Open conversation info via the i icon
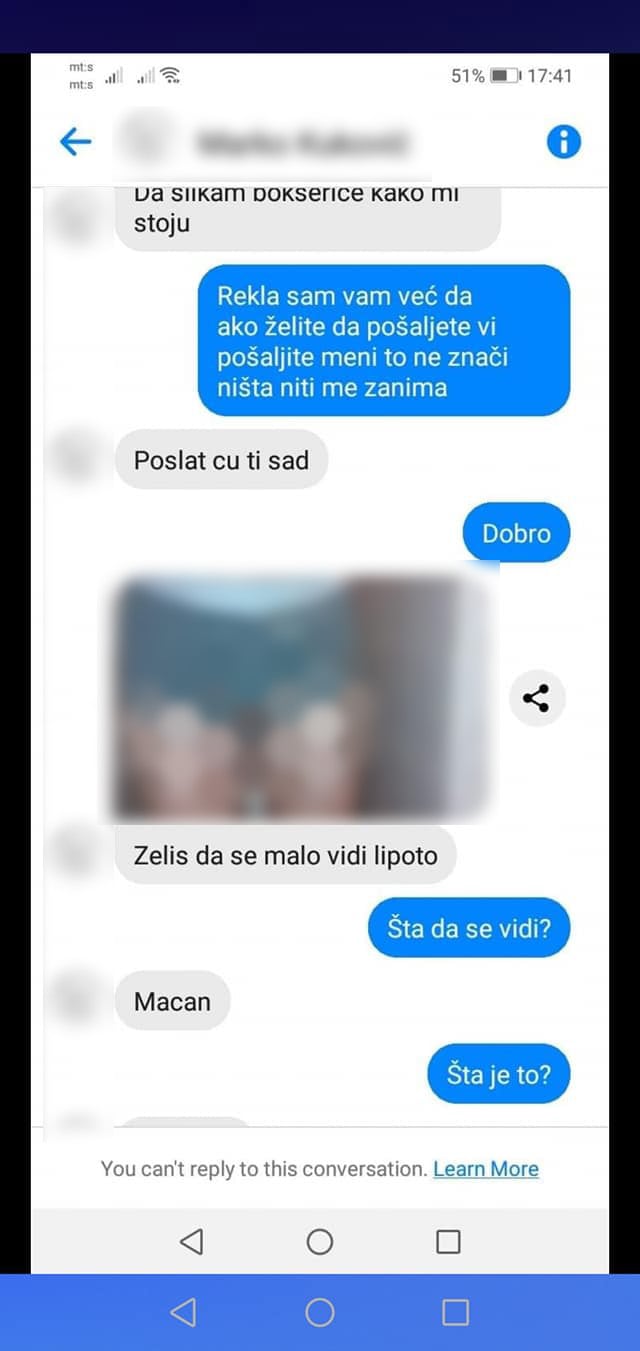Image resolution: width=640 pixels, height=1351 pixels. 564,142
